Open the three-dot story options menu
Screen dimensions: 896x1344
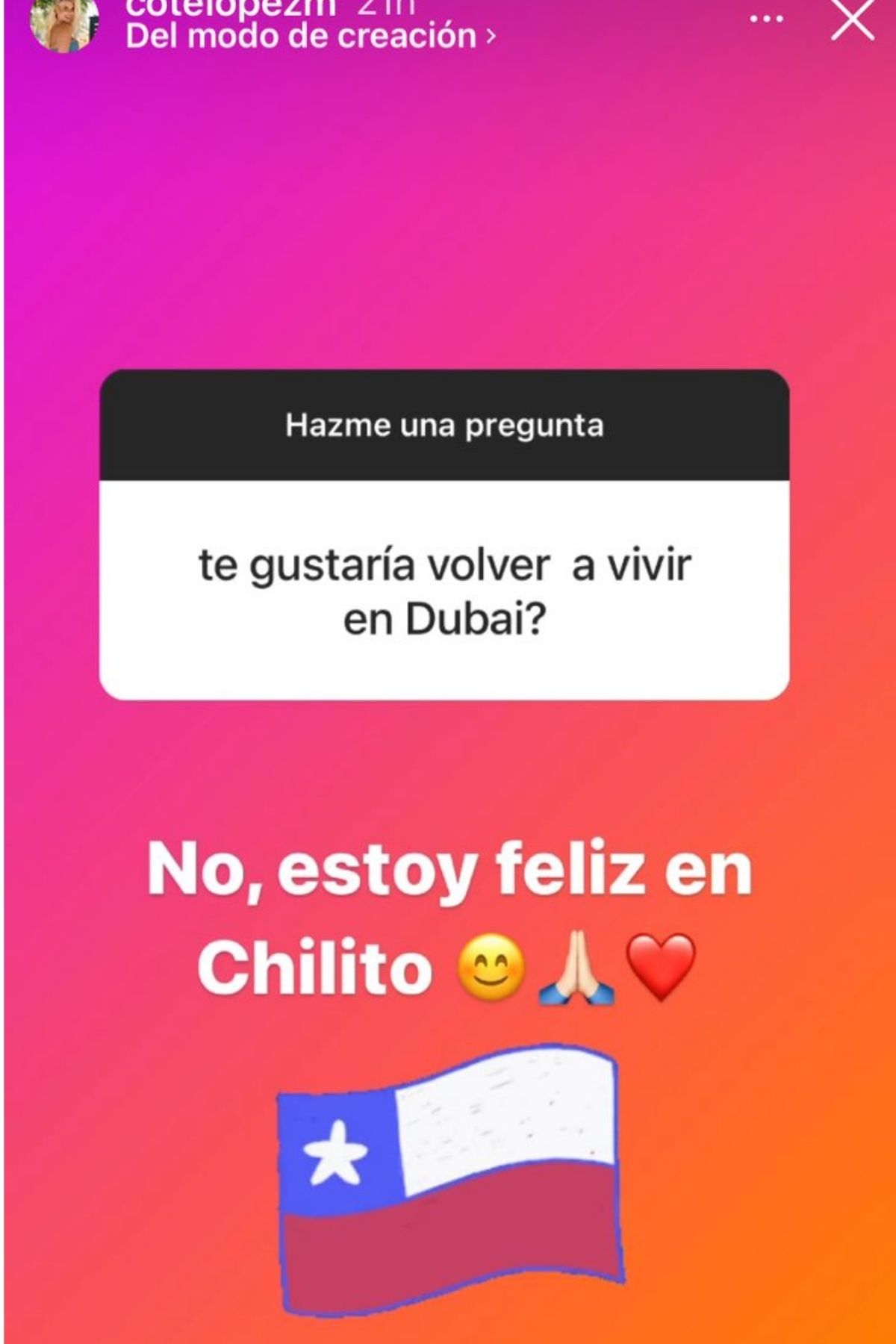[x=766, y=19]
